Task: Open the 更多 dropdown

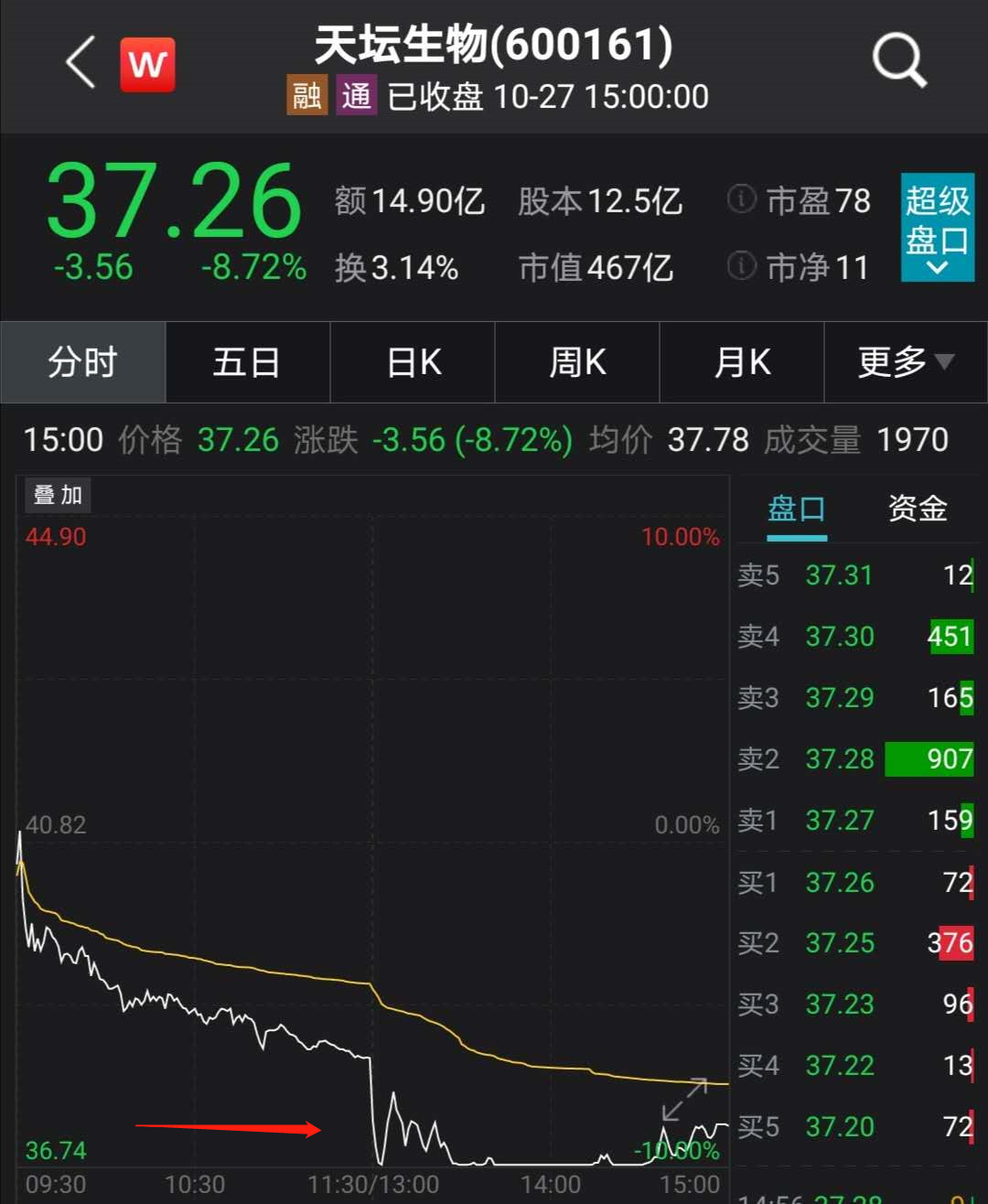Action: coord(905,362)
